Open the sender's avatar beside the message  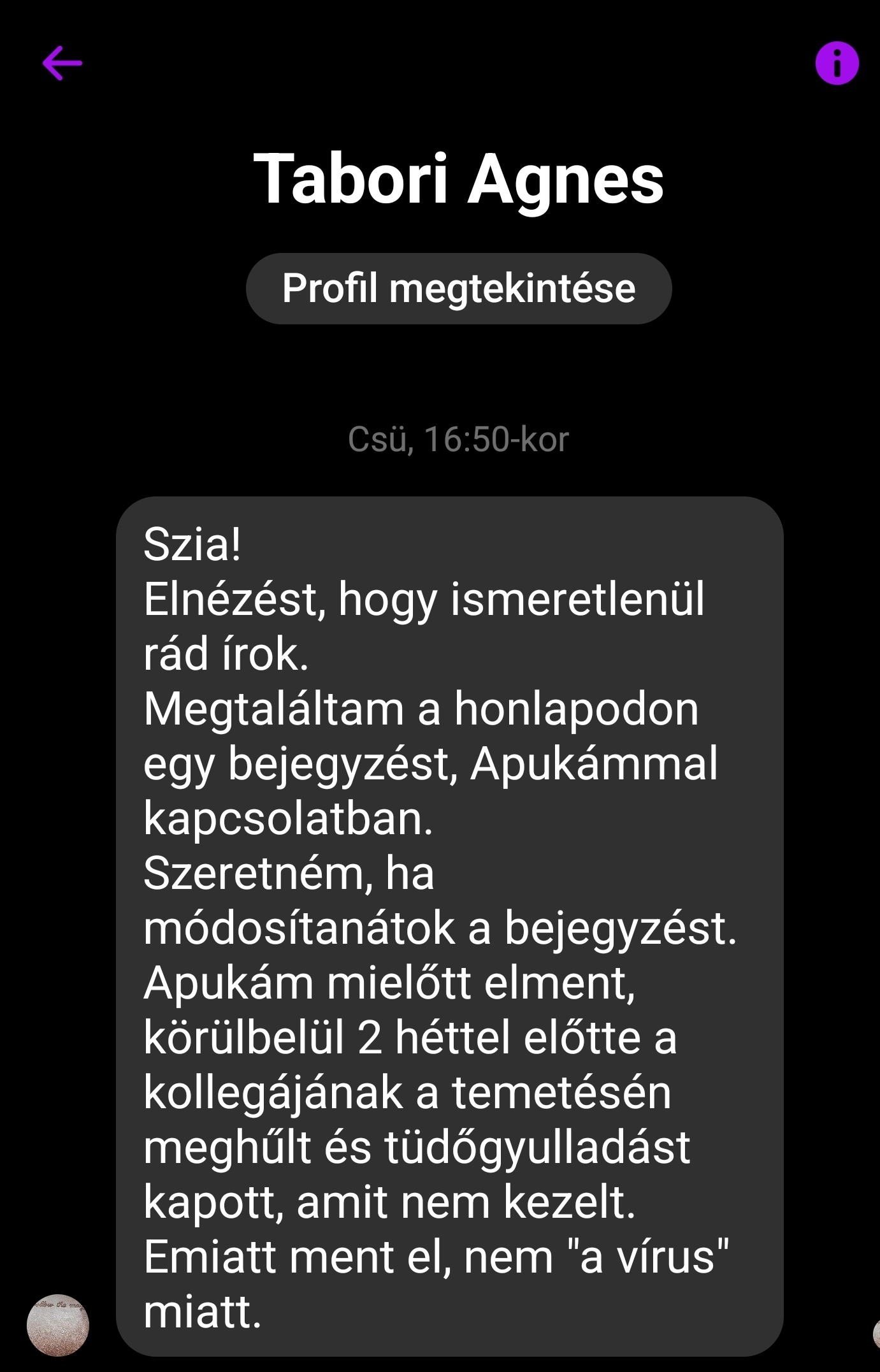coord(58,1325)
